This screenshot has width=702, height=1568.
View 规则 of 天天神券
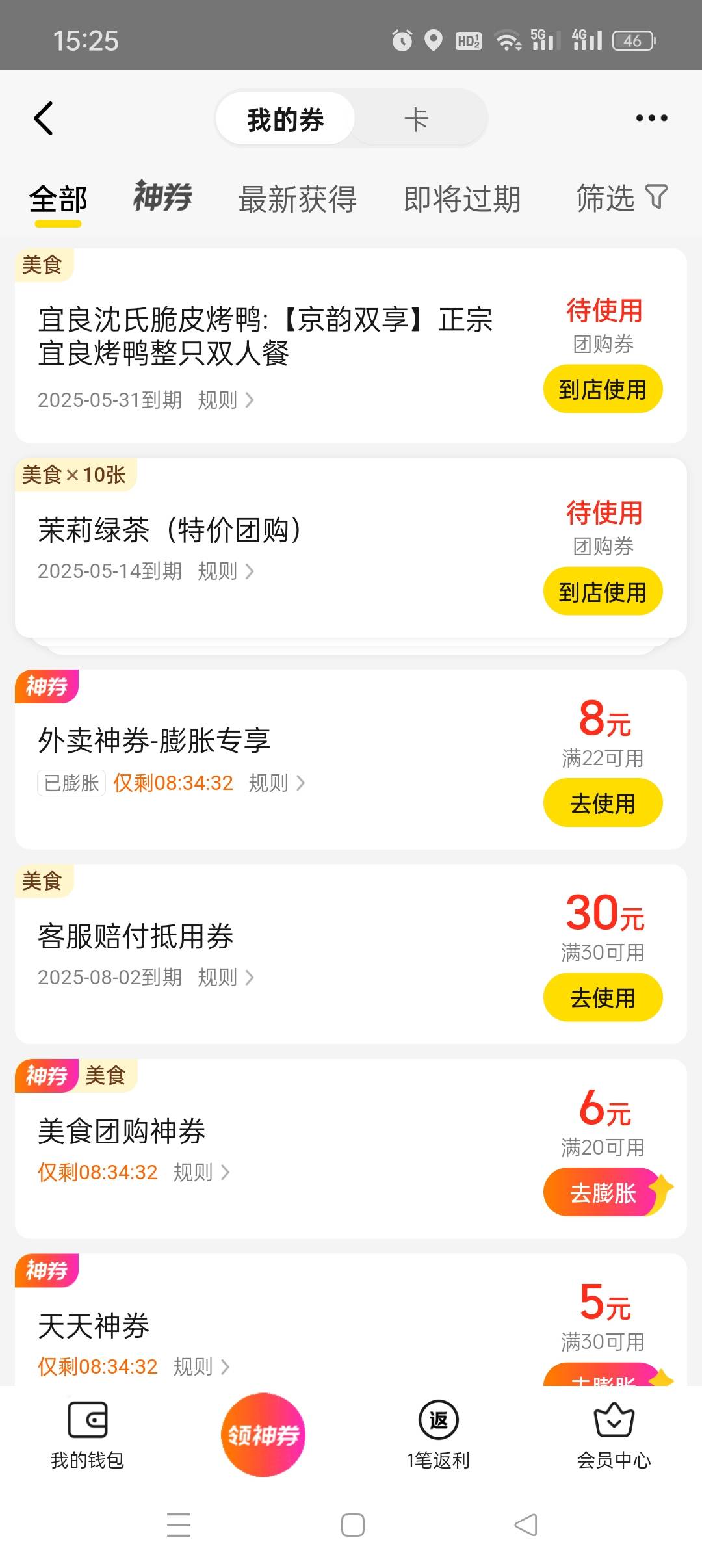[201, 1366]
